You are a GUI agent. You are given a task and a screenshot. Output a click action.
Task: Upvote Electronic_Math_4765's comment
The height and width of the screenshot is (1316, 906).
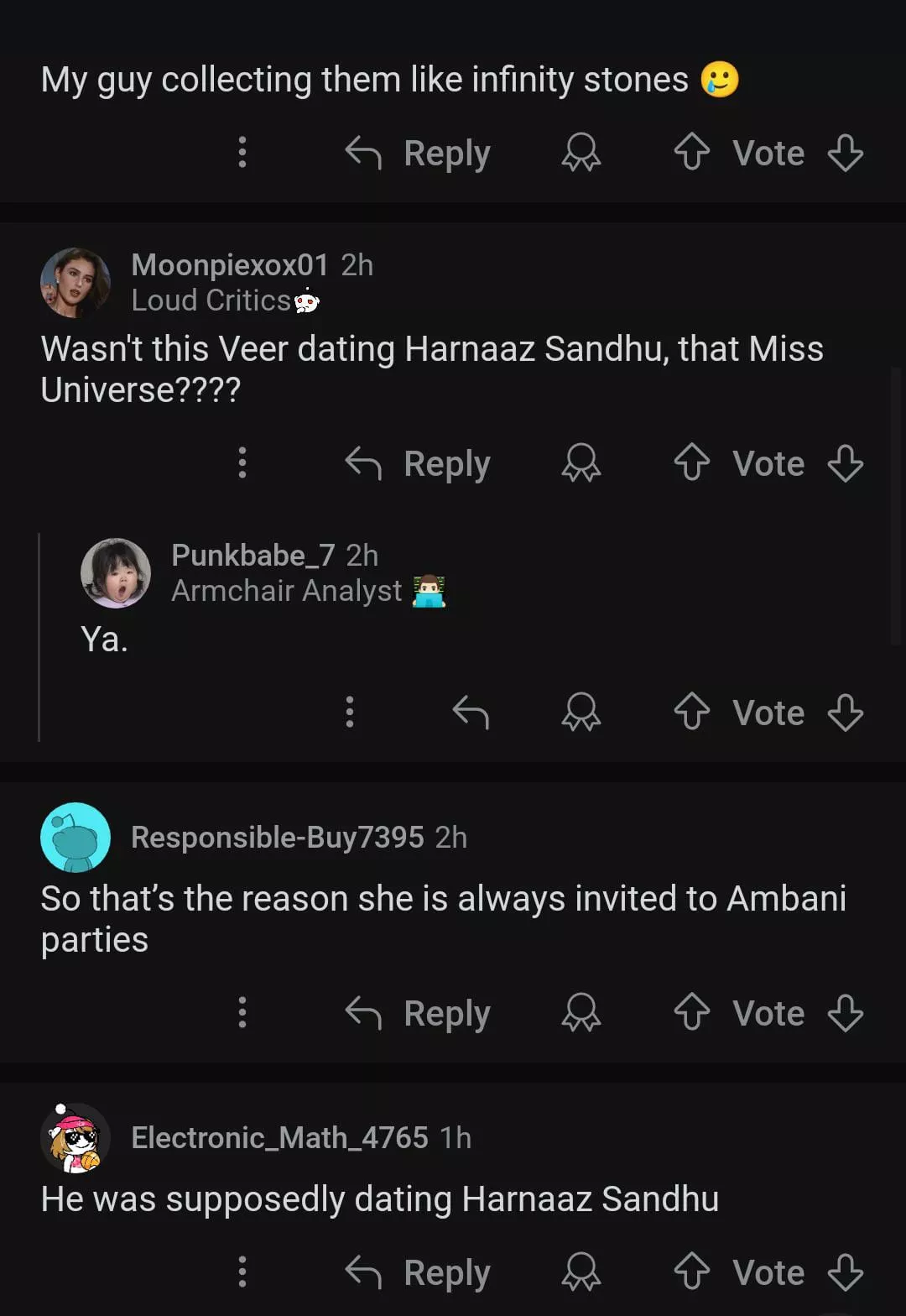click(691, 1272)
